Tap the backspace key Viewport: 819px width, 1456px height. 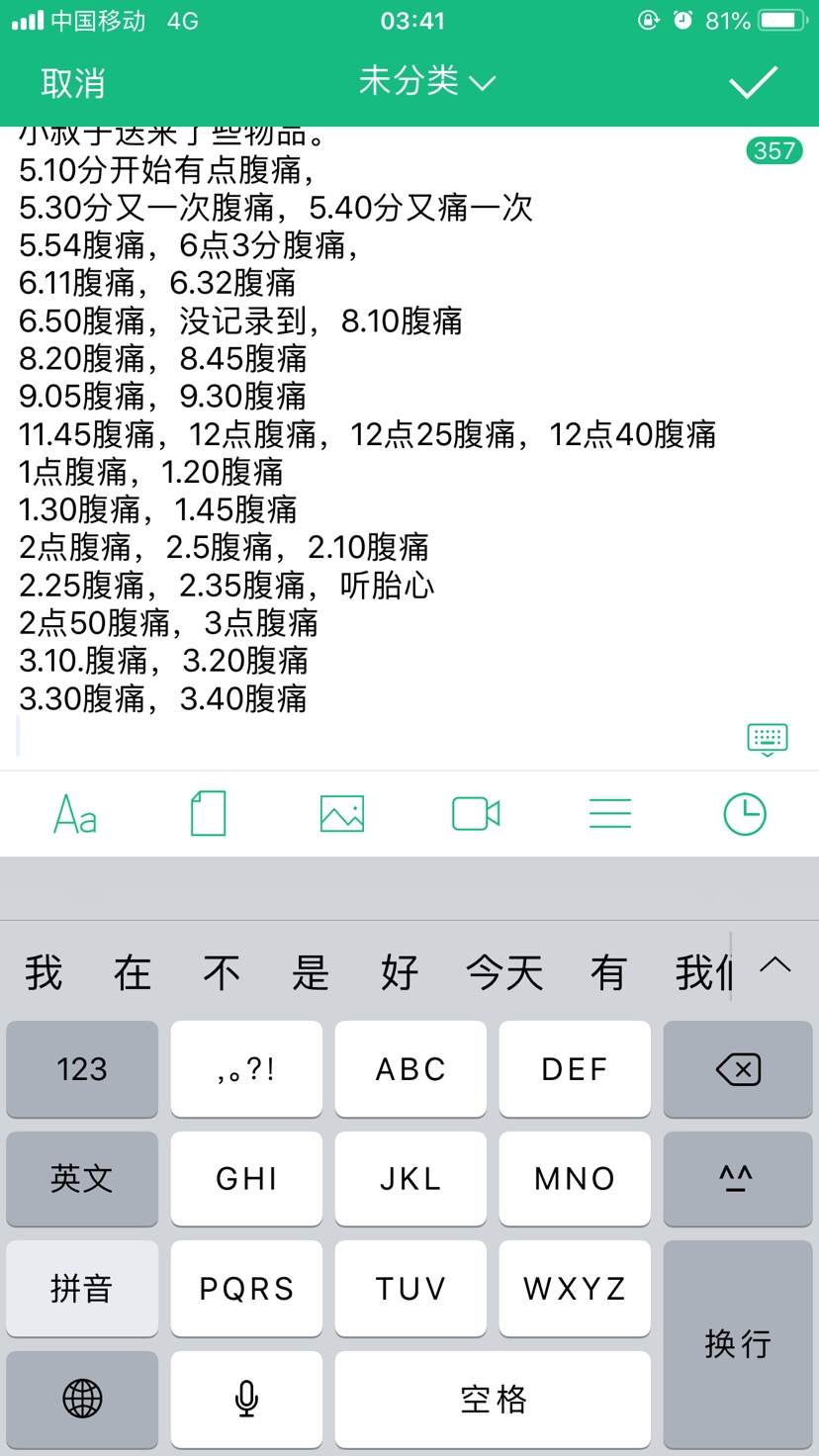(x=738, y=1069)
